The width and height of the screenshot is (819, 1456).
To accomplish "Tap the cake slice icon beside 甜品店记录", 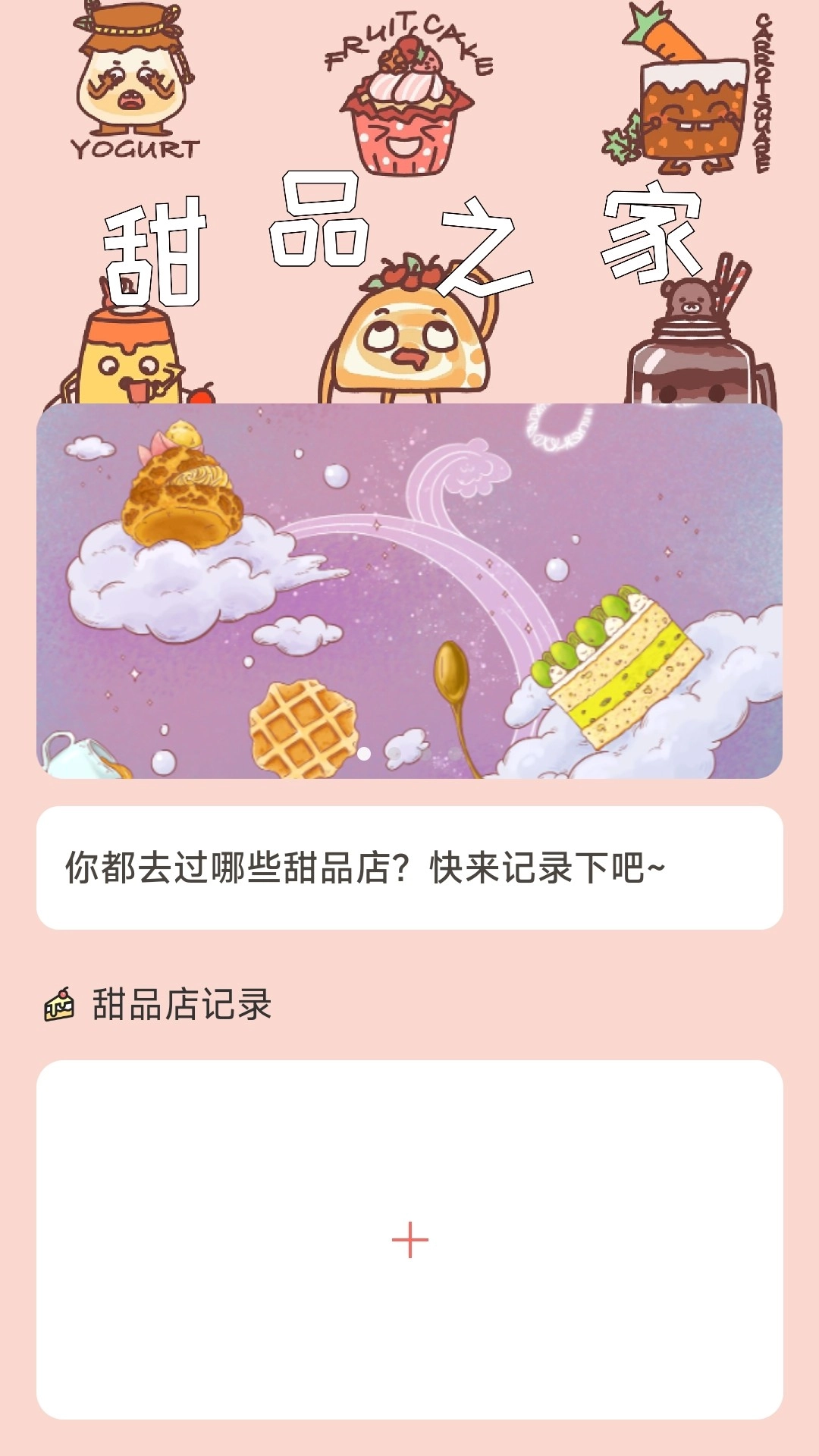I will [x=61, y=1004].
